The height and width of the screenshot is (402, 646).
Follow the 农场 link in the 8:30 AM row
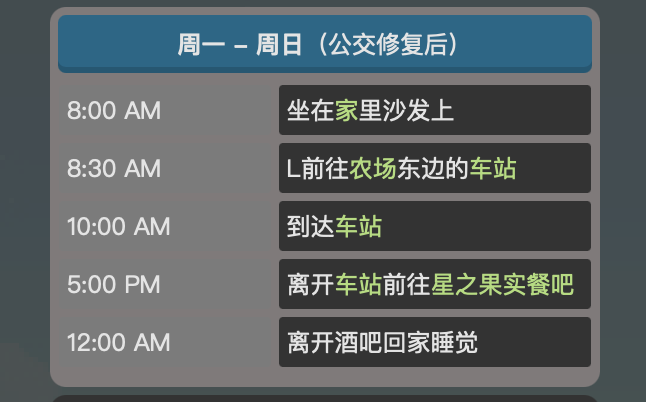(x=372, y=168)
